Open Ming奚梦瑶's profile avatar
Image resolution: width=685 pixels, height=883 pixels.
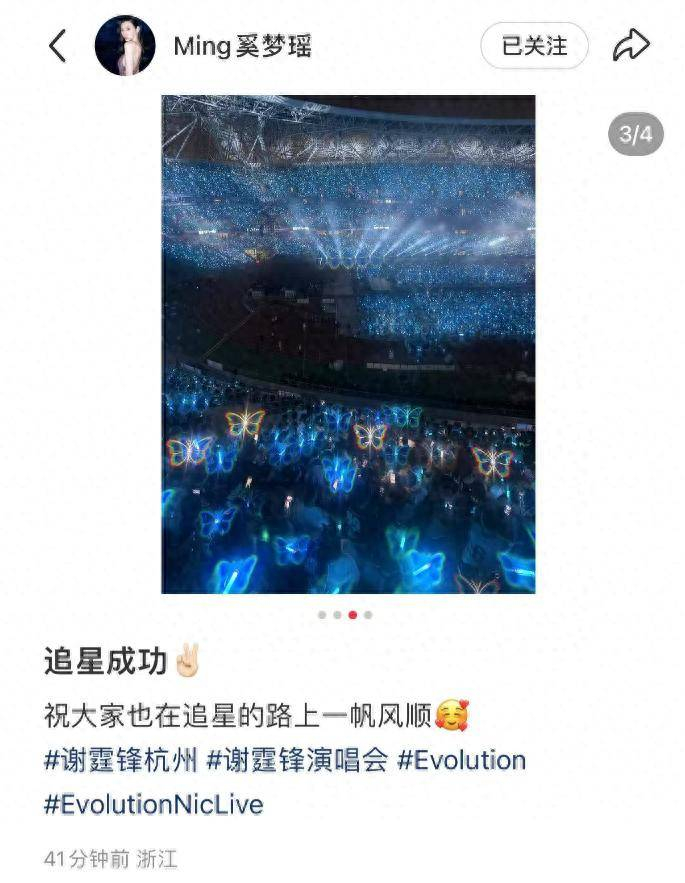coord(125,46)
